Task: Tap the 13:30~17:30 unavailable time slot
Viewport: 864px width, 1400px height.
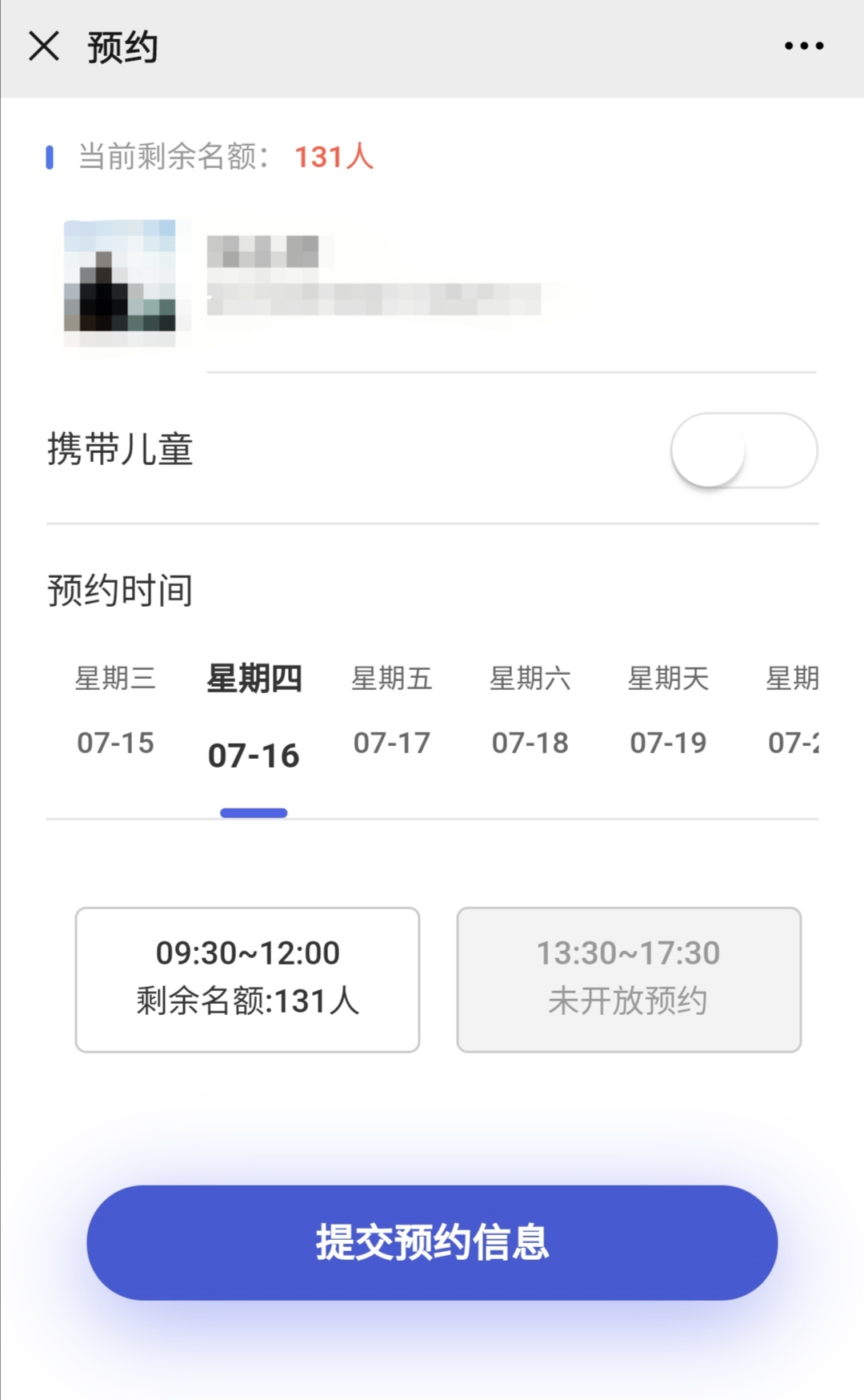Action: [x=629, y=979]
